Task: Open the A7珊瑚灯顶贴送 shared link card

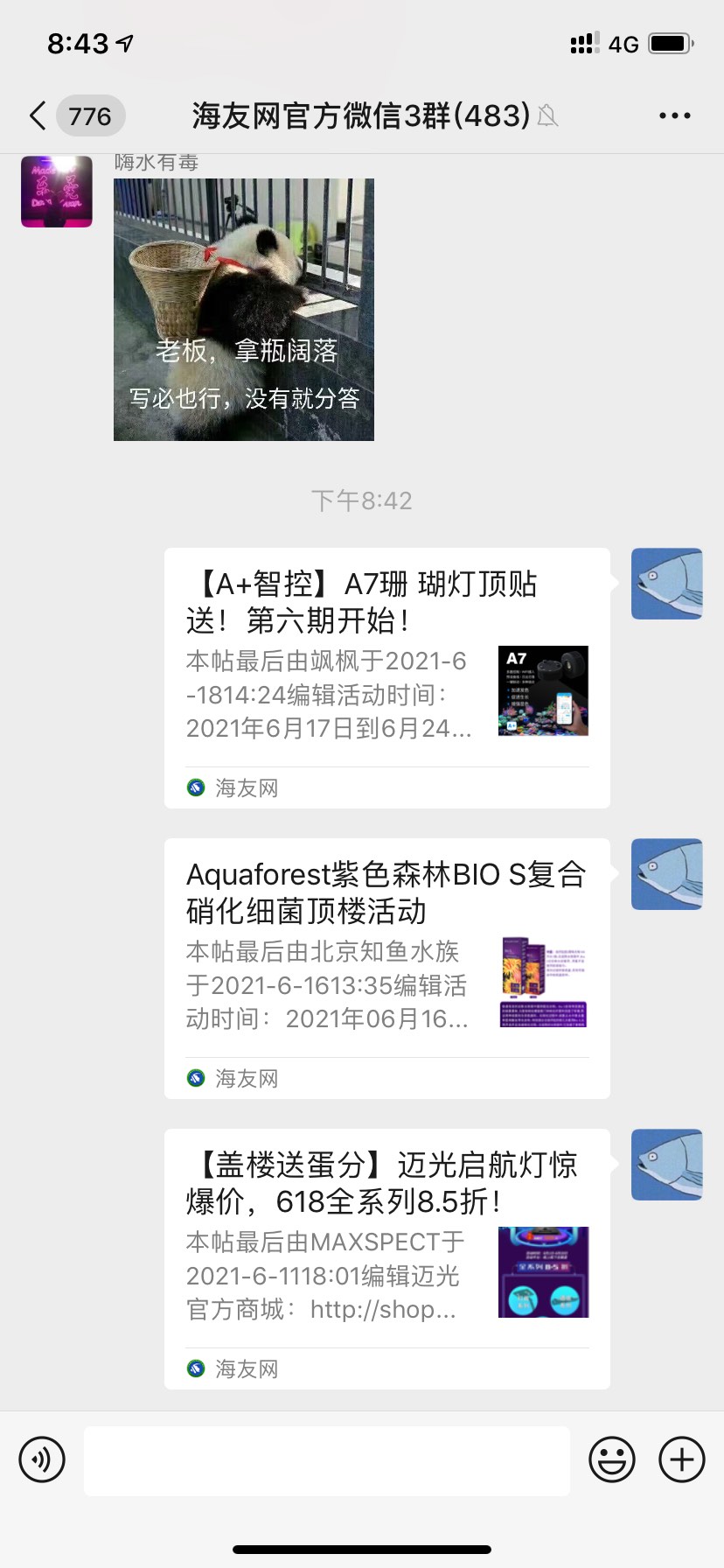Action: [x=386, y=677]
